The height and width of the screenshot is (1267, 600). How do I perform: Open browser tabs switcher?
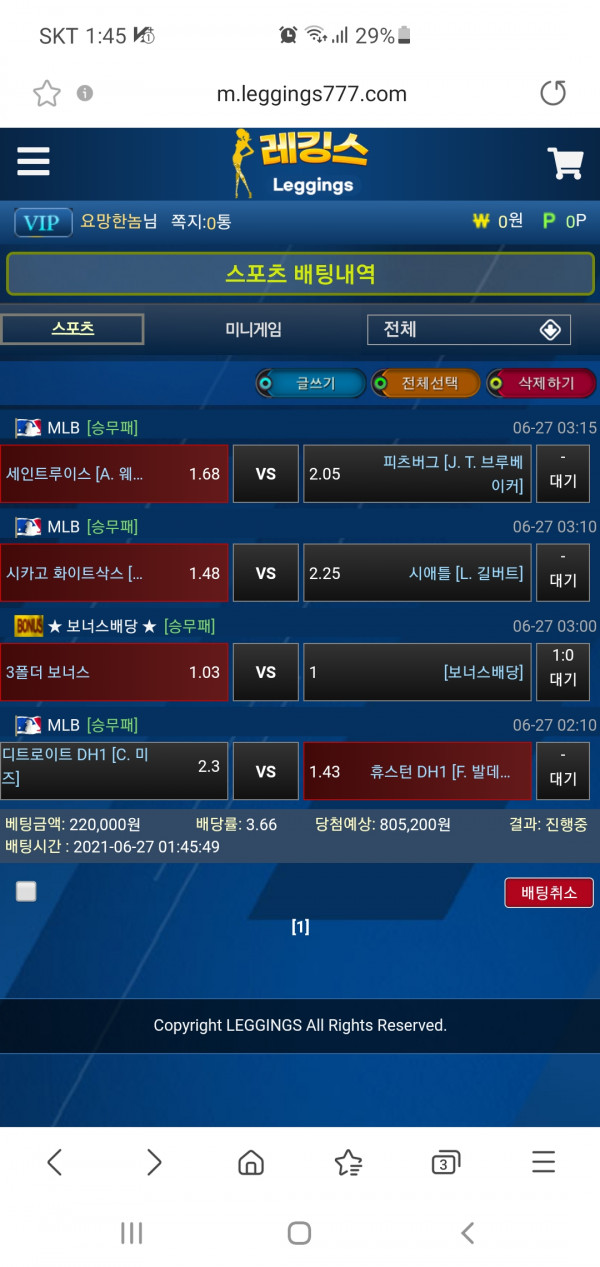click(x=445, y=1162)
